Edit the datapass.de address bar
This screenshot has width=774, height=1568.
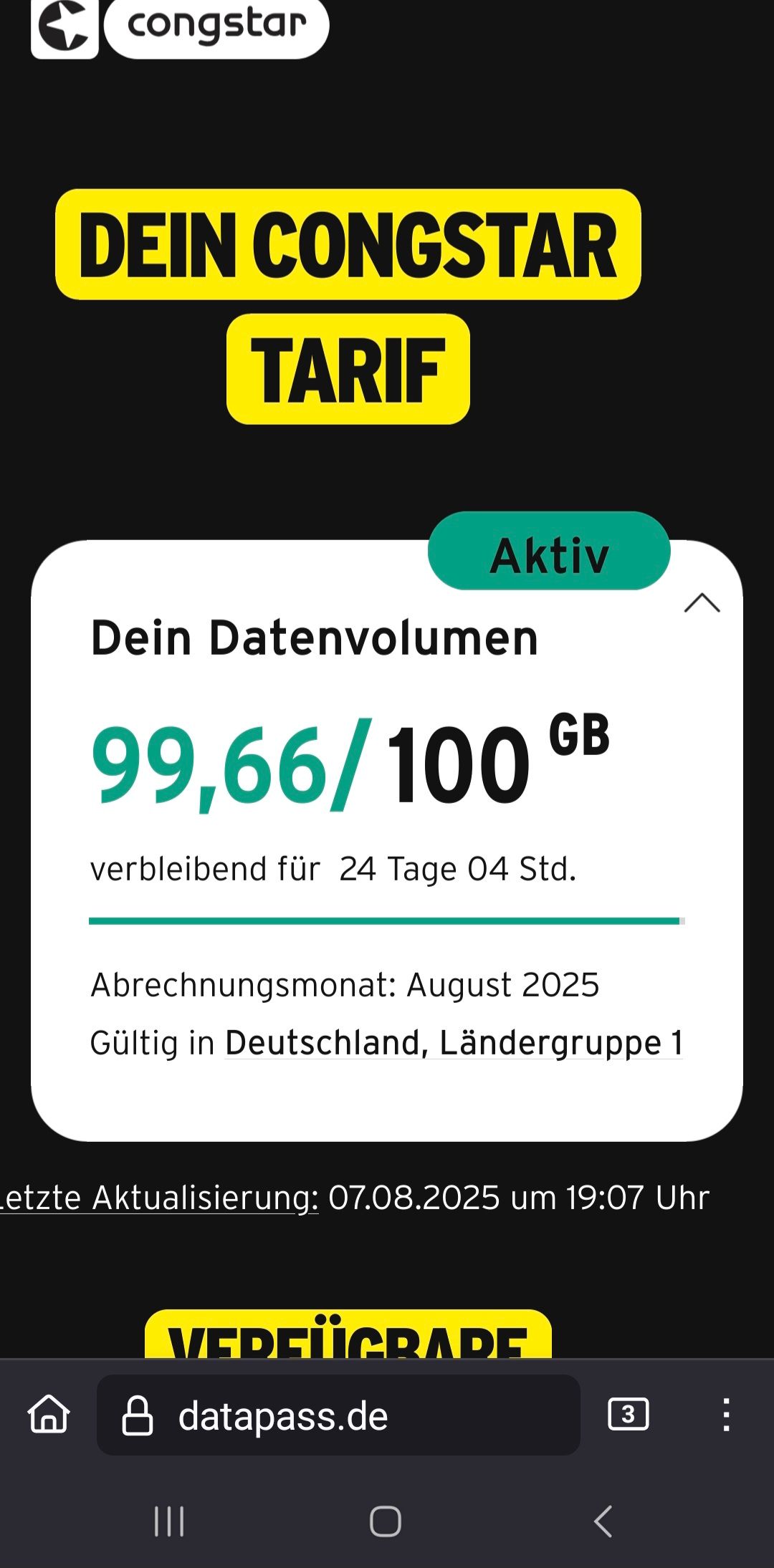tap(338, 1415)
